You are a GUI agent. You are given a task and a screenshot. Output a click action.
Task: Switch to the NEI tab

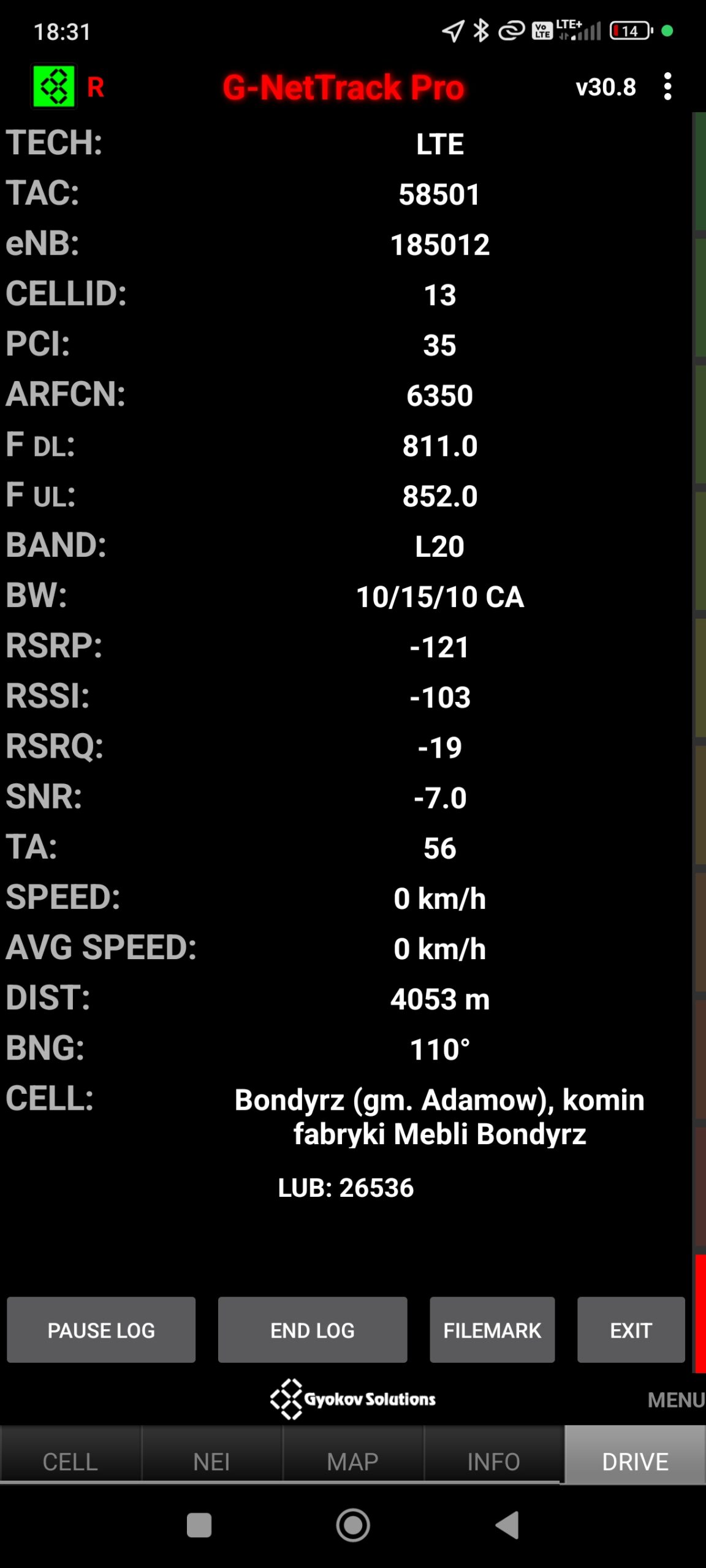click(211, 1461)
